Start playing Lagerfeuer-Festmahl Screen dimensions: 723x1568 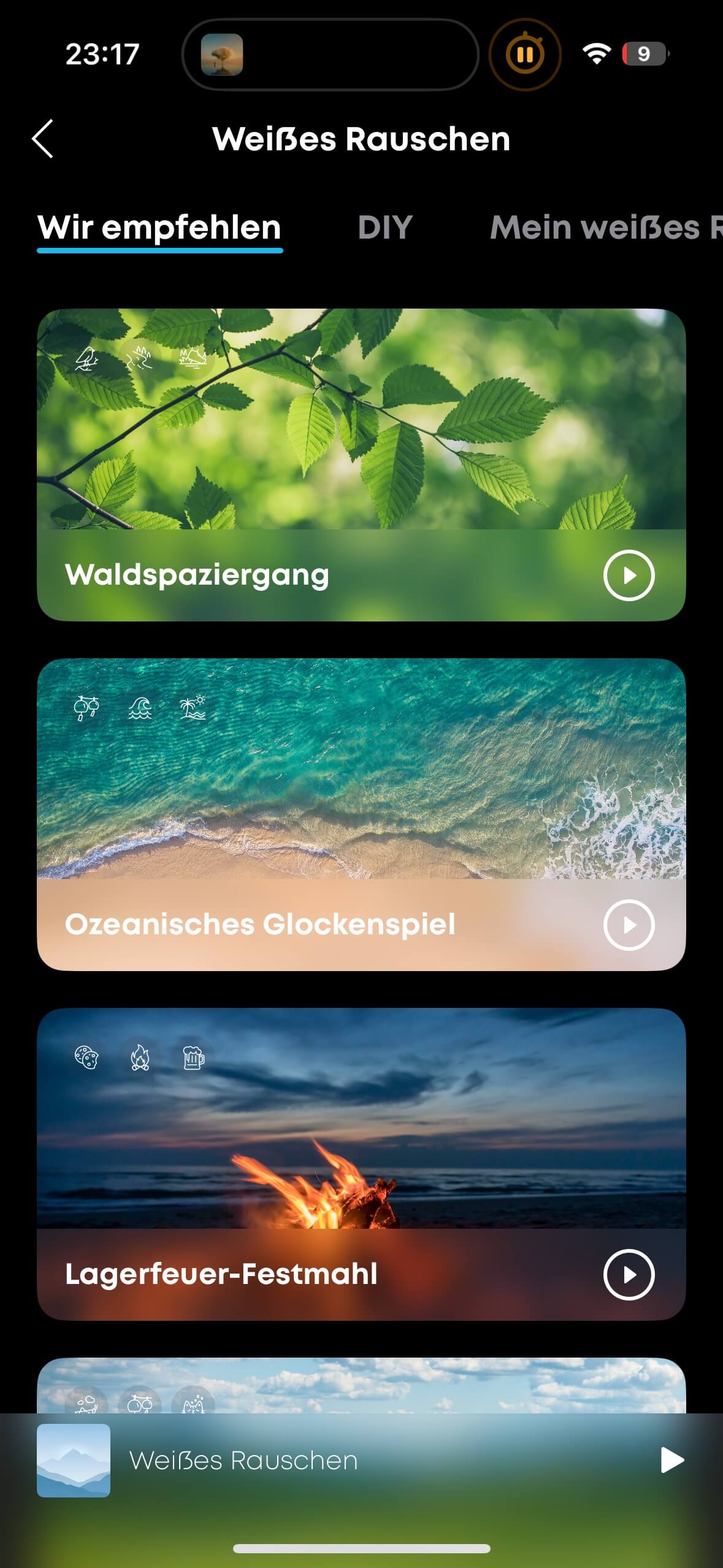click(629, 1275)
